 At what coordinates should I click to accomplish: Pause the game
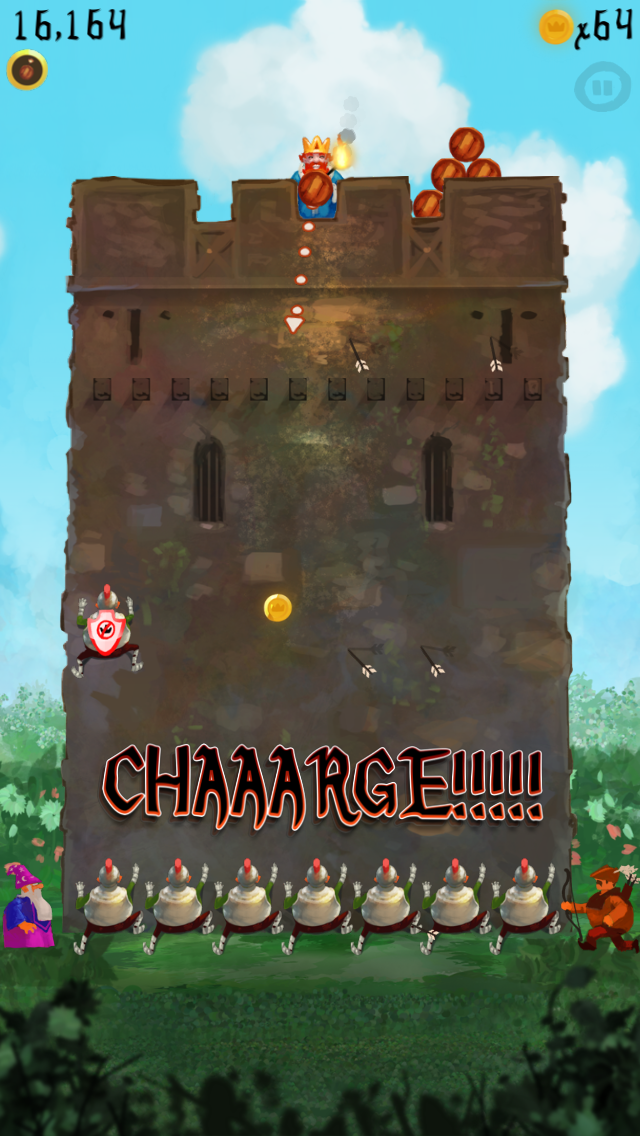602,88
